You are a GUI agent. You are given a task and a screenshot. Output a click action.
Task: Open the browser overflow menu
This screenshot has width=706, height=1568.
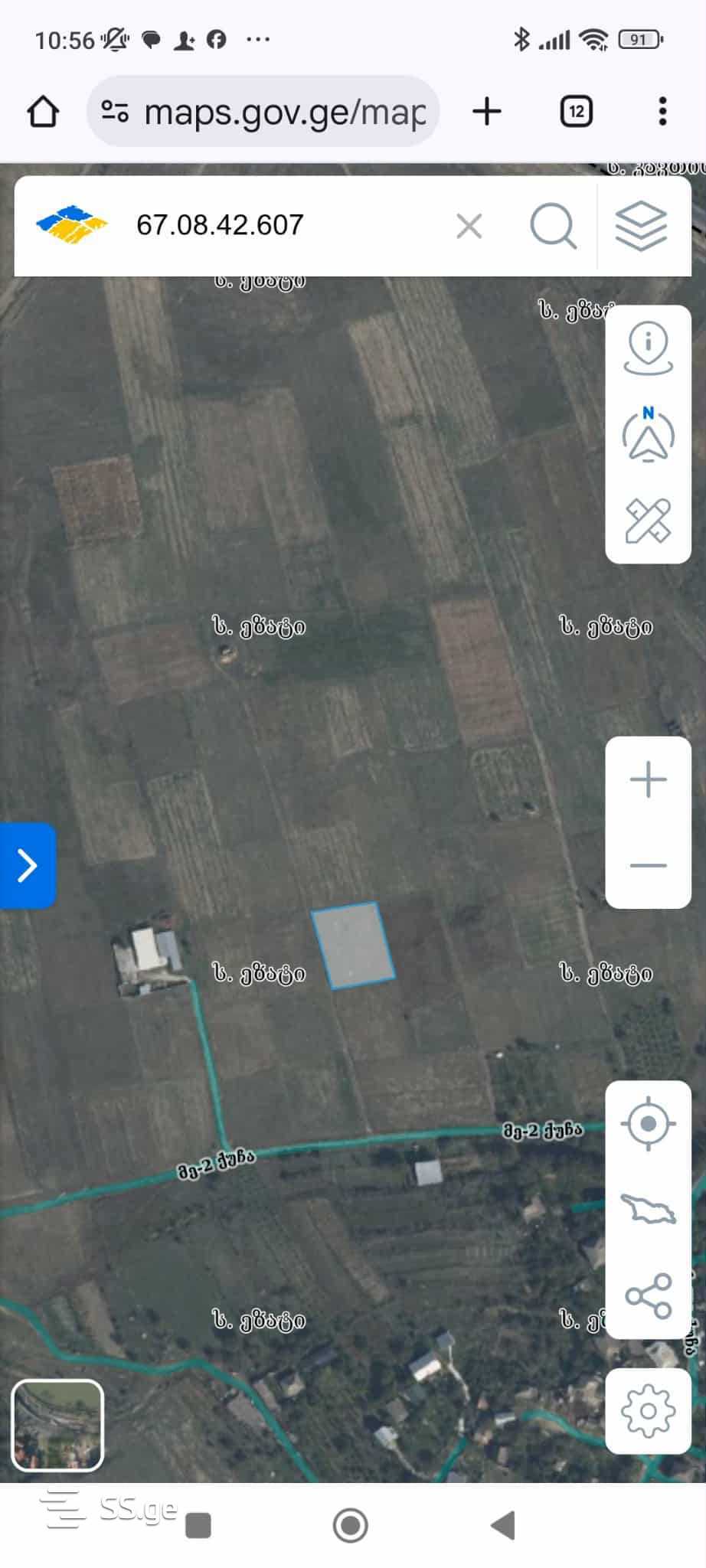coord(662,112)
